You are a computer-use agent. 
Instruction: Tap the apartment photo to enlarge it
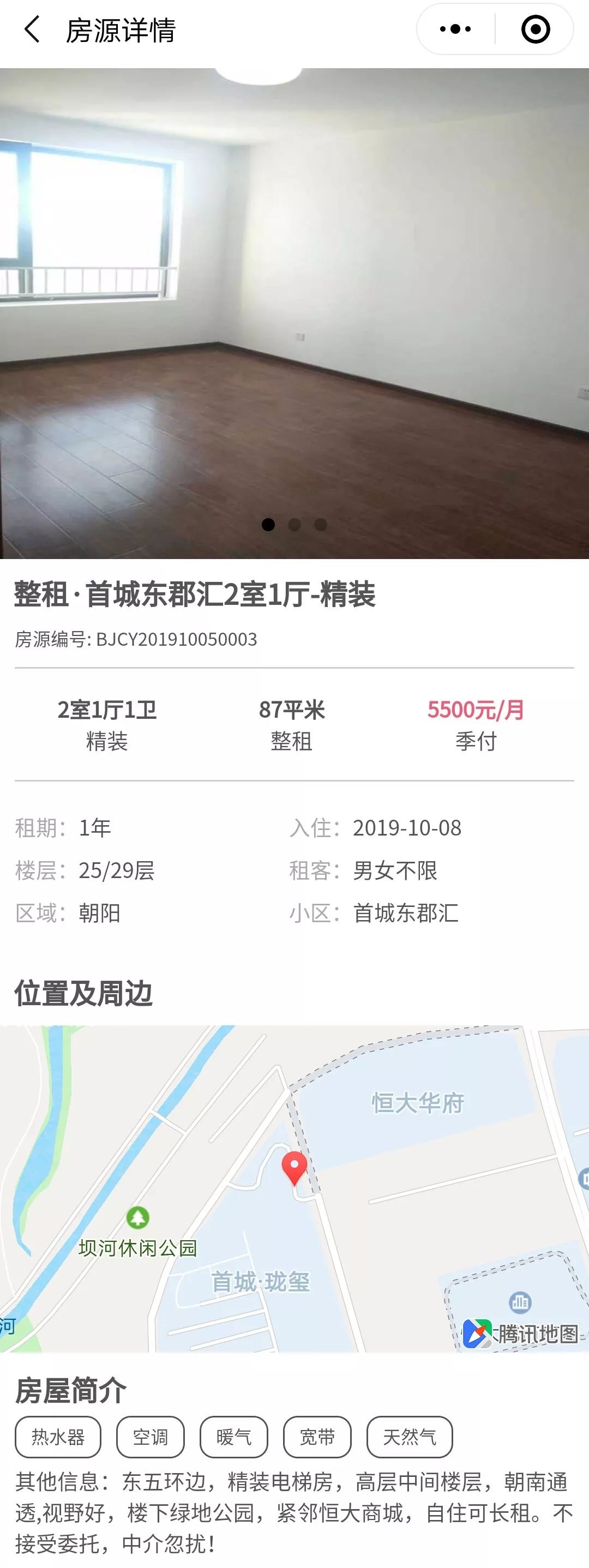(x=294, y=304)
